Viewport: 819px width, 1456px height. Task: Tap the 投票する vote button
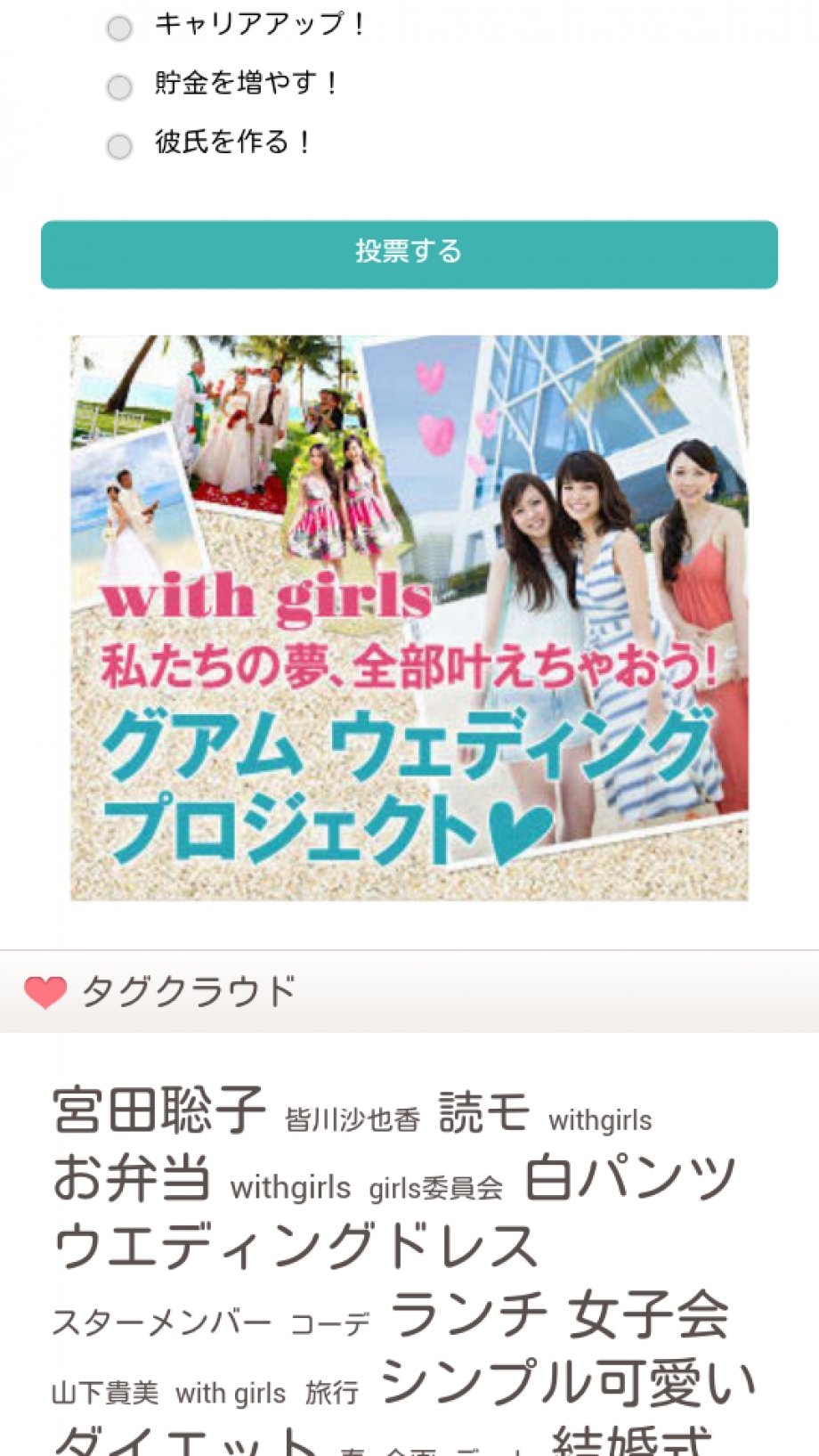(409, 254)
